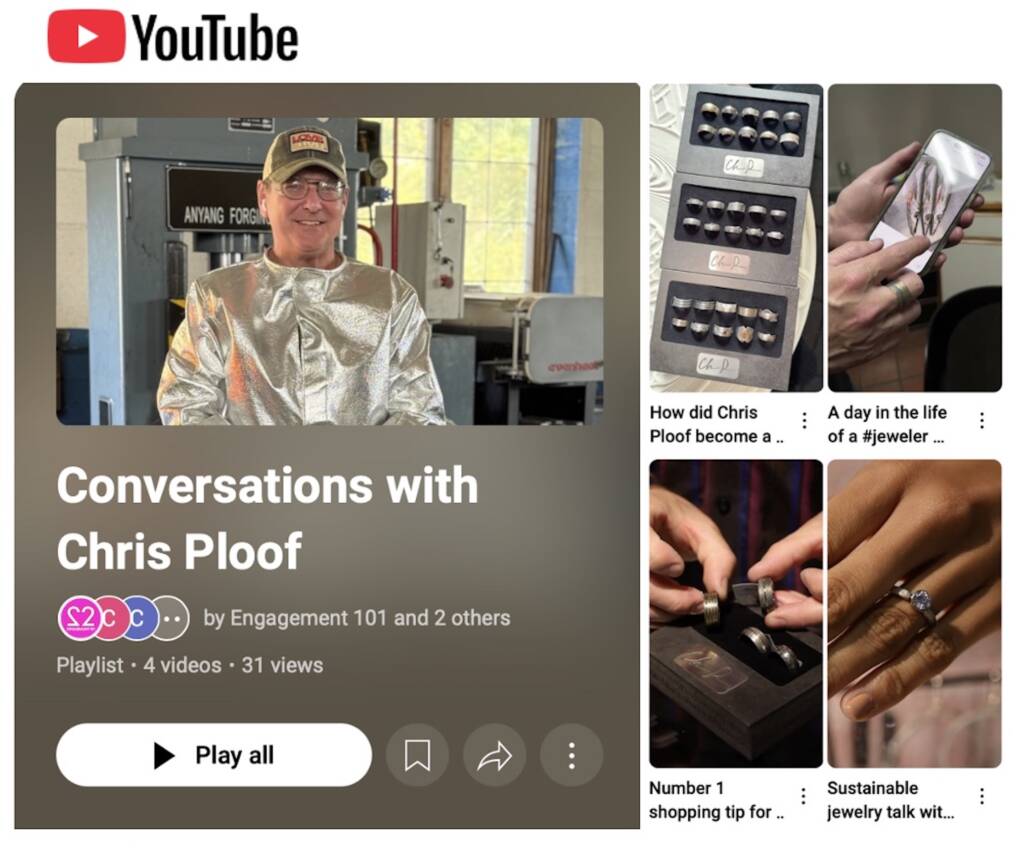Open the playlist's more options menu
The image size is (1024, 848).
[571, 756]
